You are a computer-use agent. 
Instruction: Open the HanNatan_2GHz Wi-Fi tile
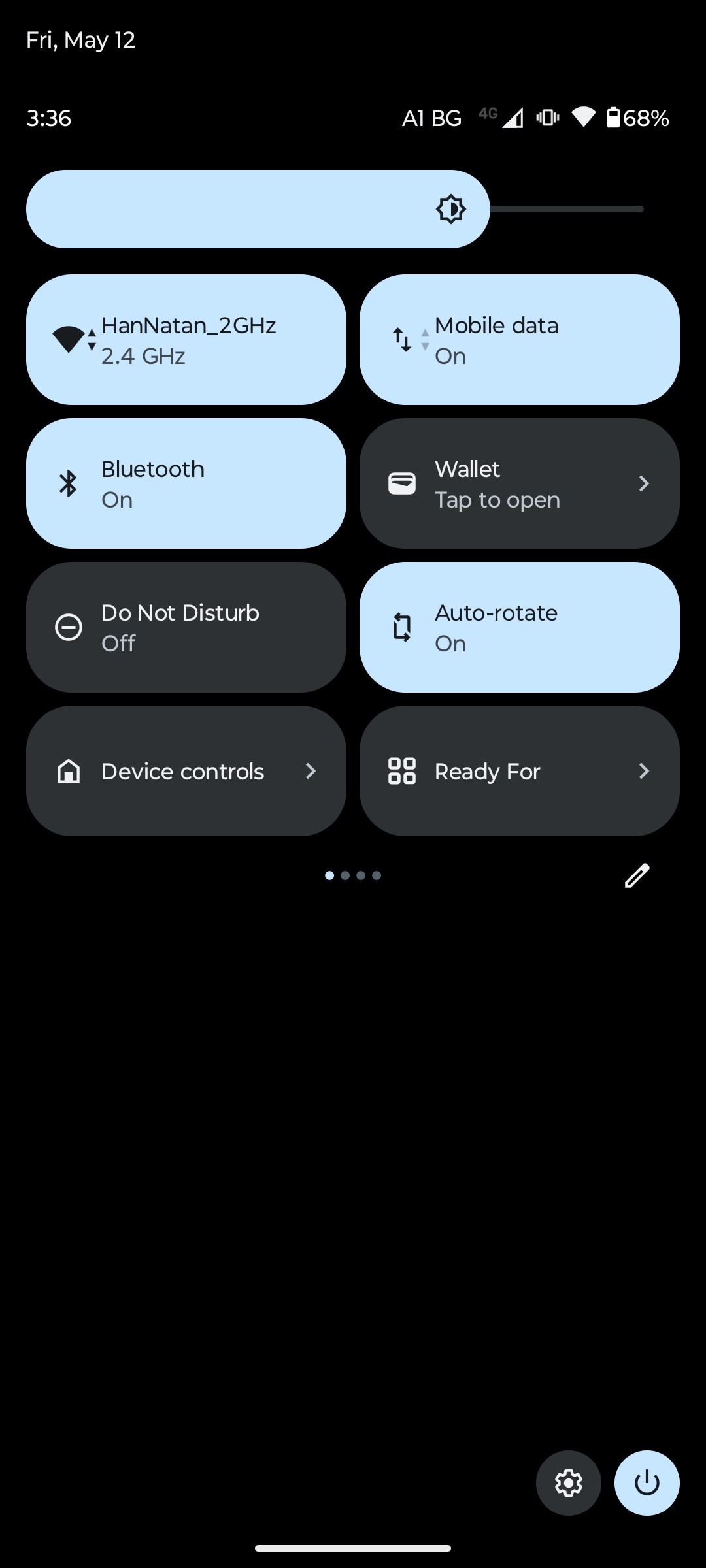point(186,340)
